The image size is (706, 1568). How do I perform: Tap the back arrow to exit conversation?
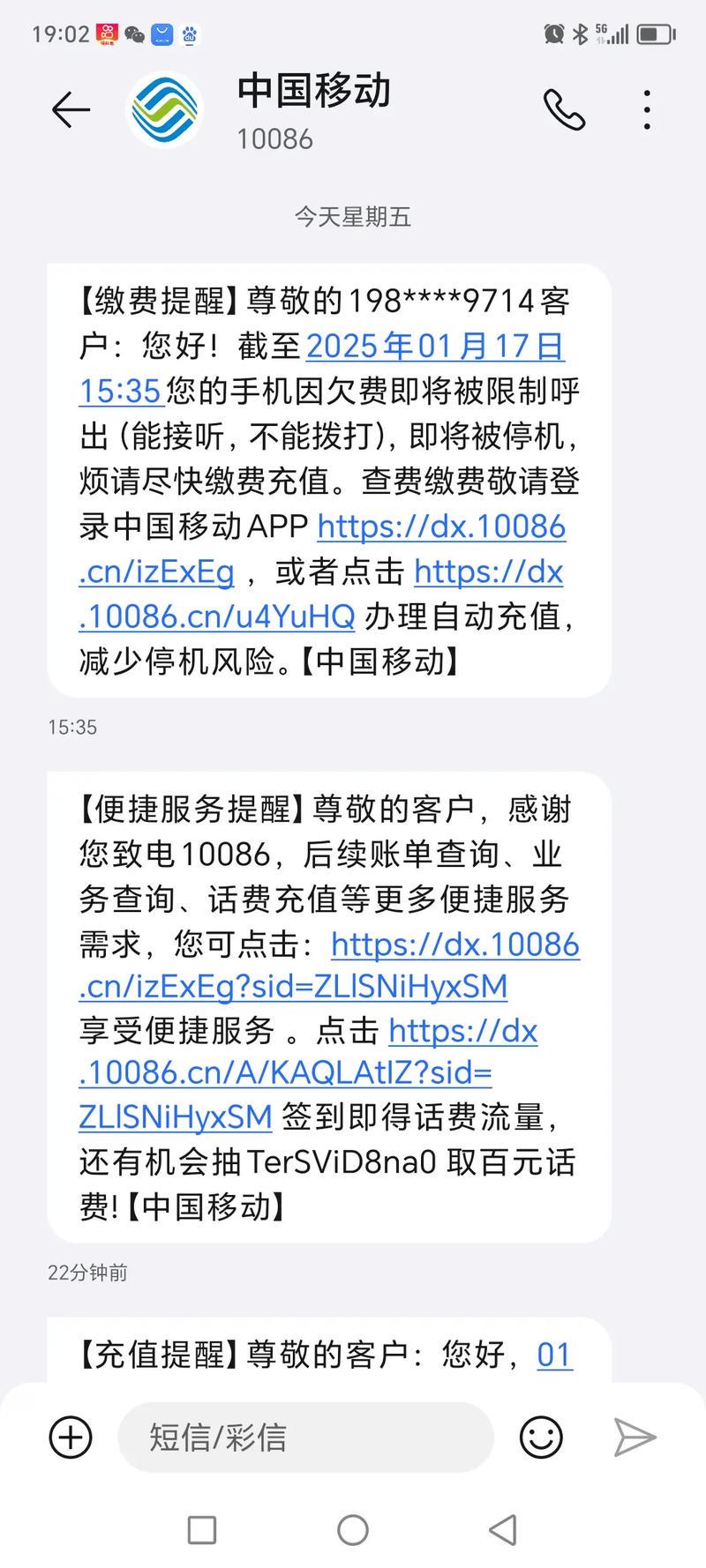coord(71,110)
